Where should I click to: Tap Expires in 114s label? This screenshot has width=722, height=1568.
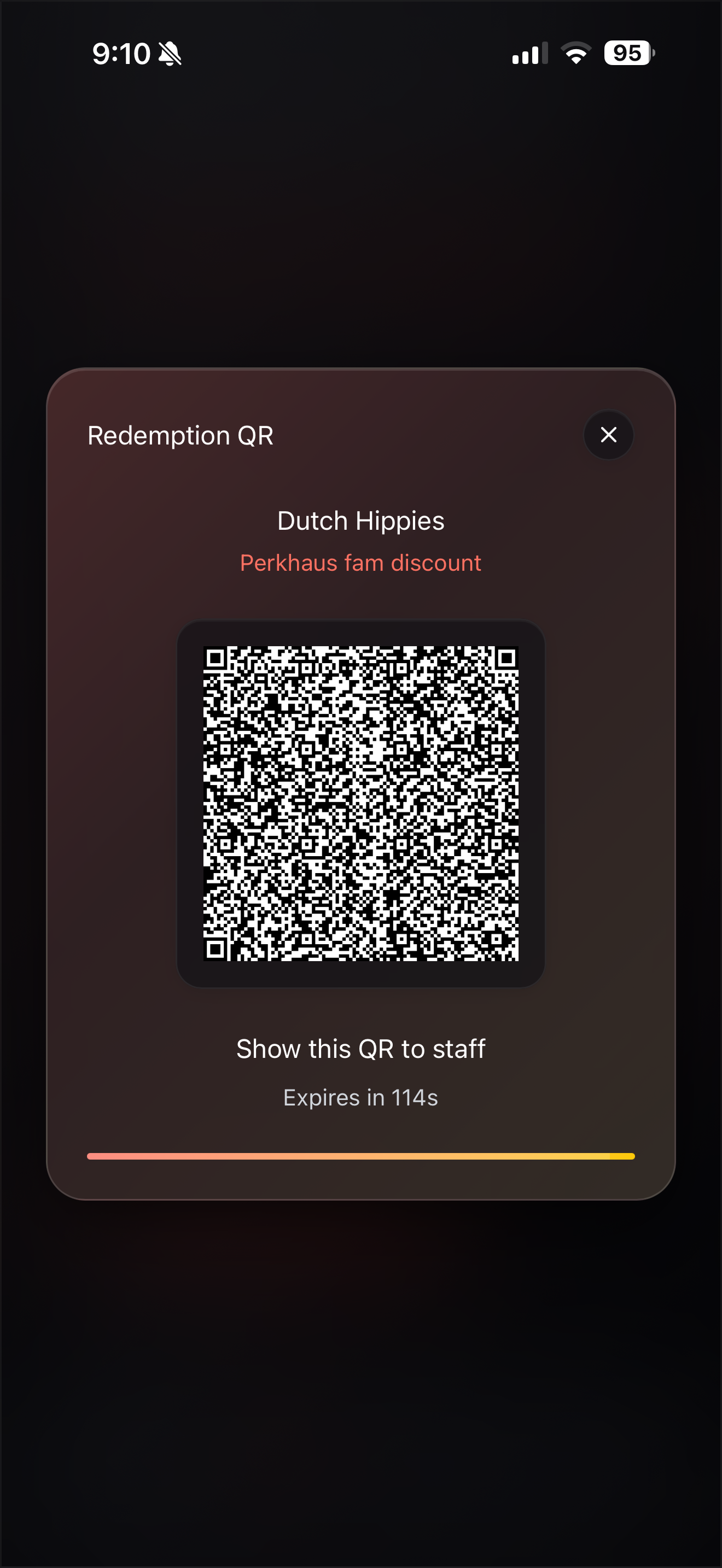(x=360, y=1096)
